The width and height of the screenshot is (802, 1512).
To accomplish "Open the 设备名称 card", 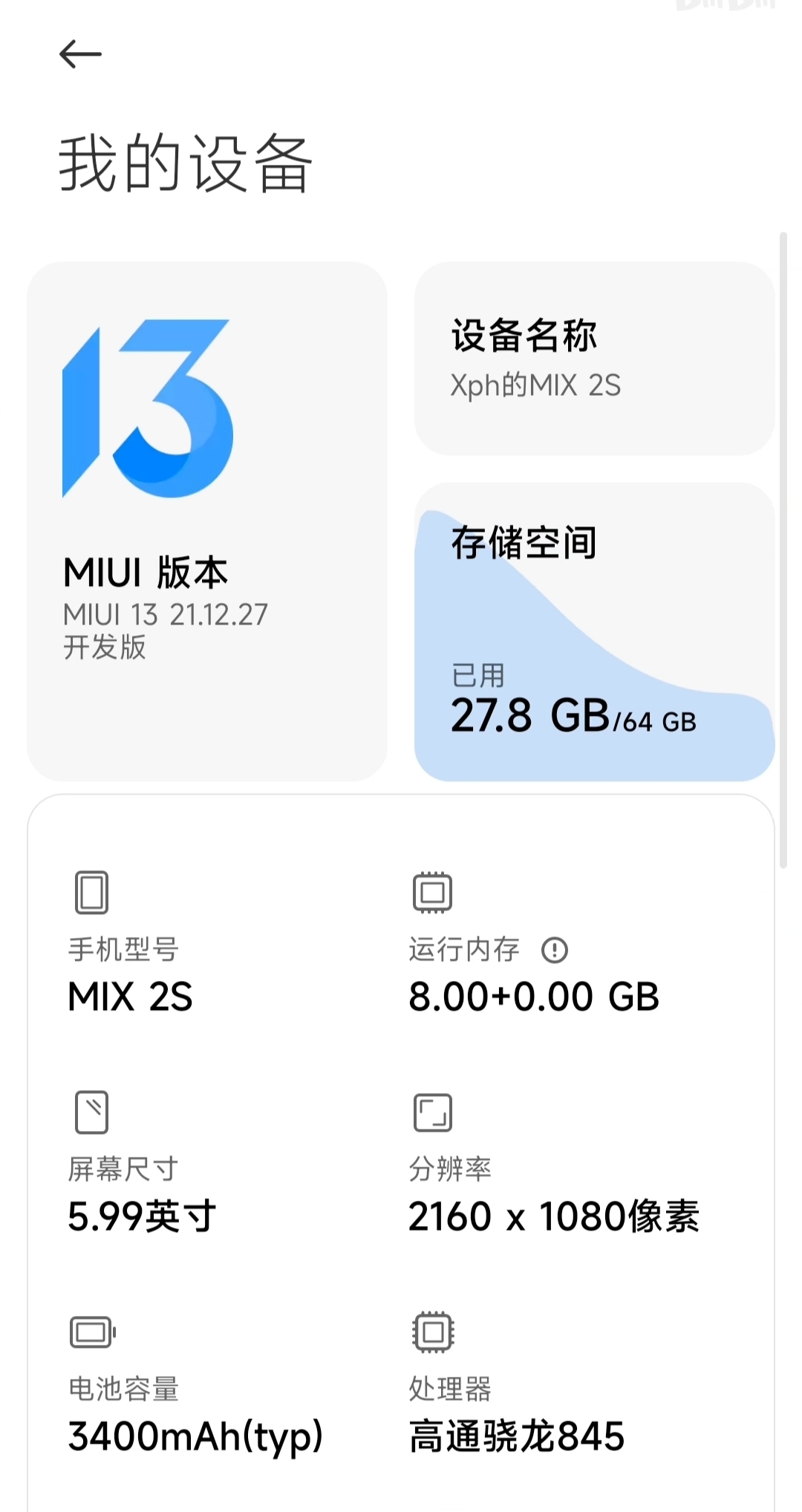I will [595, 358].
